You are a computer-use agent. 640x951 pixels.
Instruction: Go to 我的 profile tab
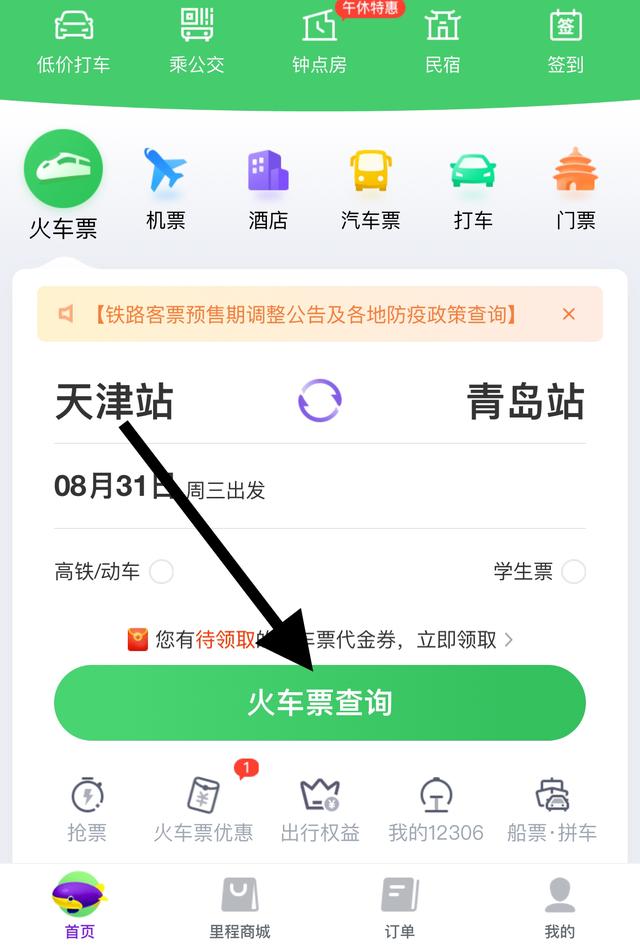(x=560, y=907)
